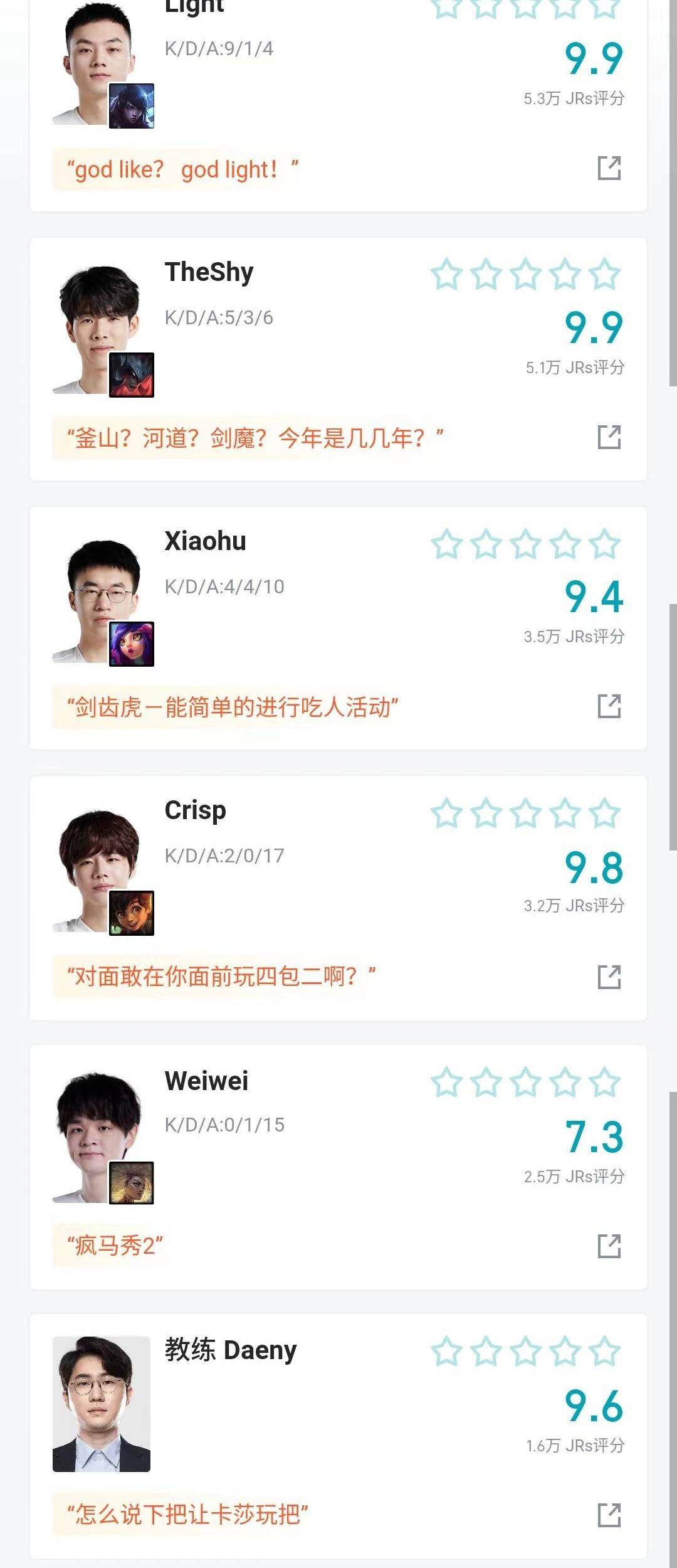Share Light's rating card
The image size is (677, 1568).
(x=609, y=168)
